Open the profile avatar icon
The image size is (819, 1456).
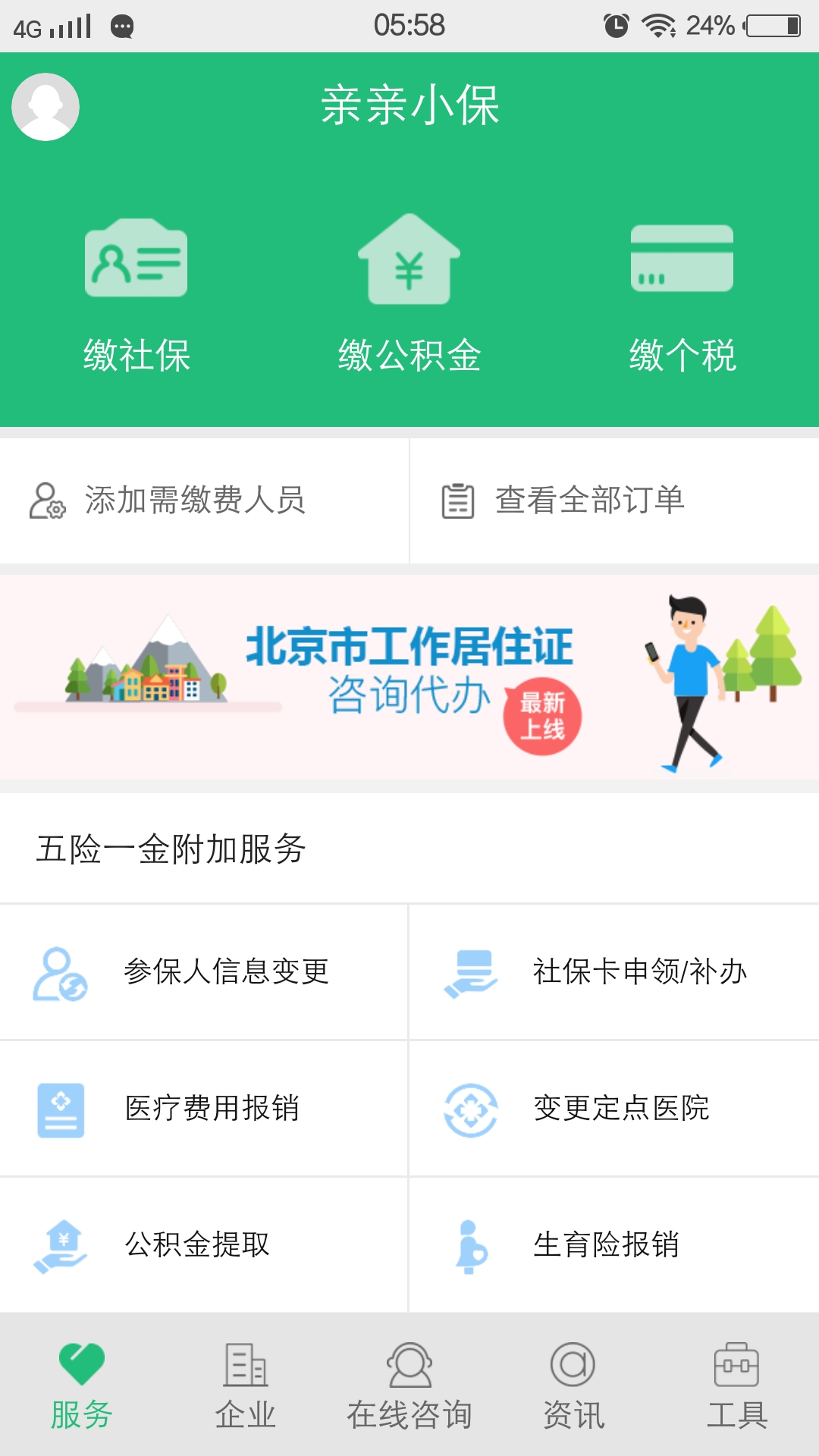45,107
